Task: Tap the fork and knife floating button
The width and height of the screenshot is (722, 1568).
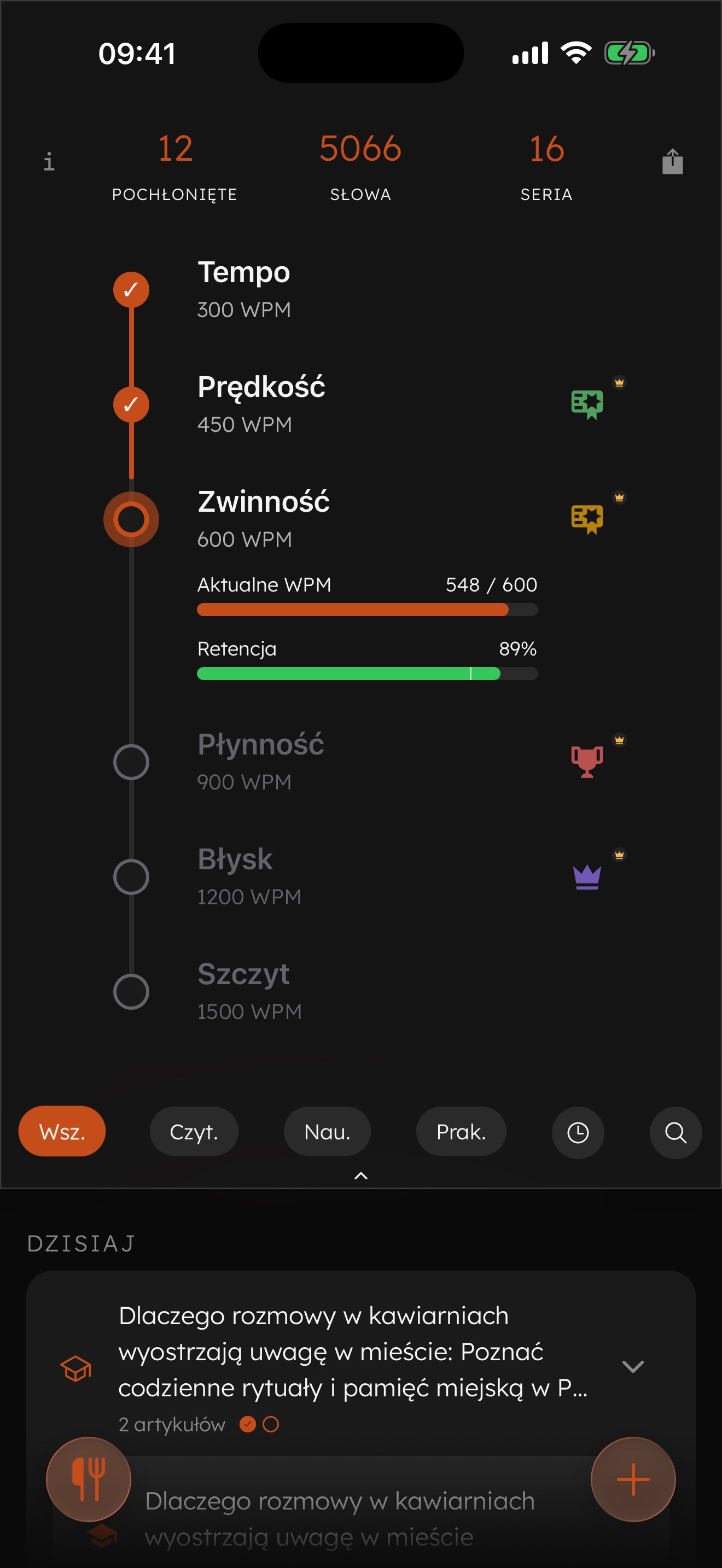Action: pos(89,1478)
